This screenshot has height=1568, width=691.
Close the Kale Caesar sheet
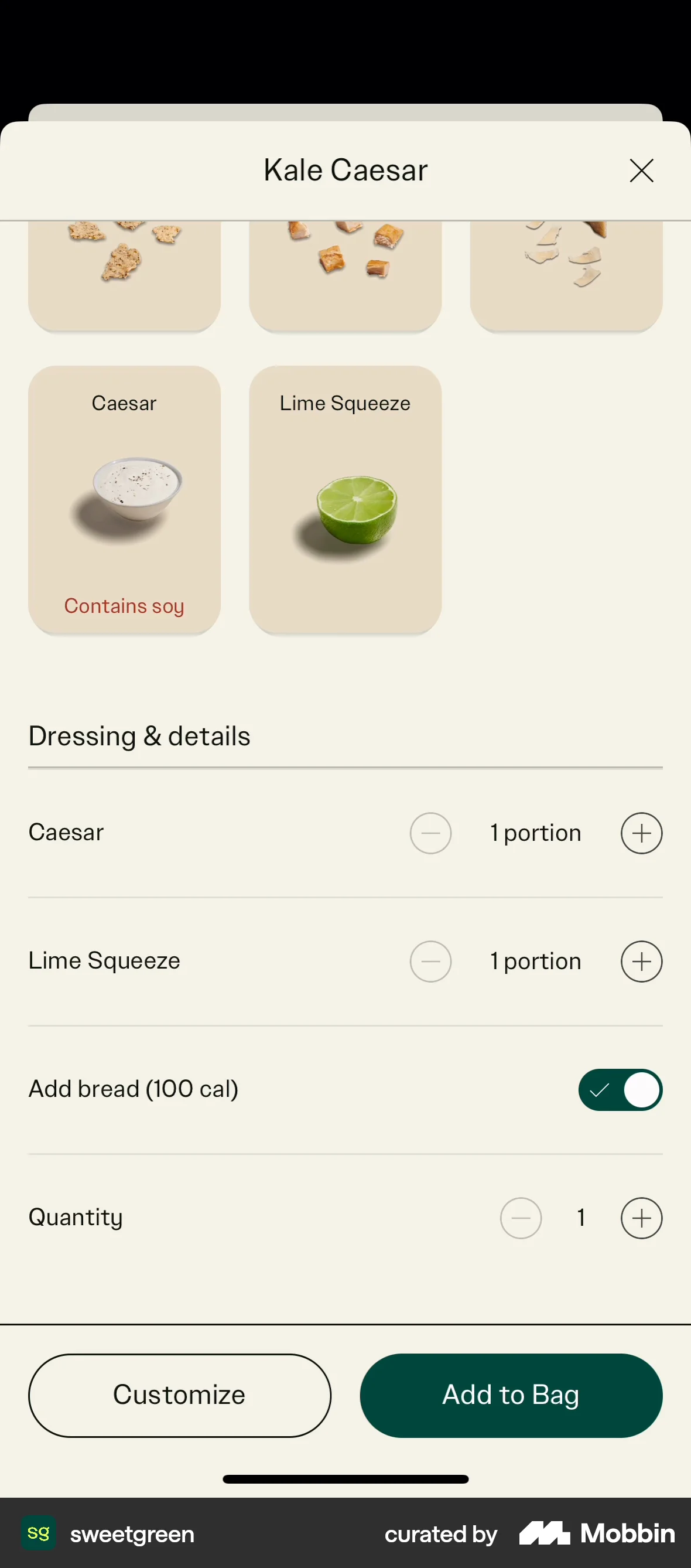click(x=642, y=171)
